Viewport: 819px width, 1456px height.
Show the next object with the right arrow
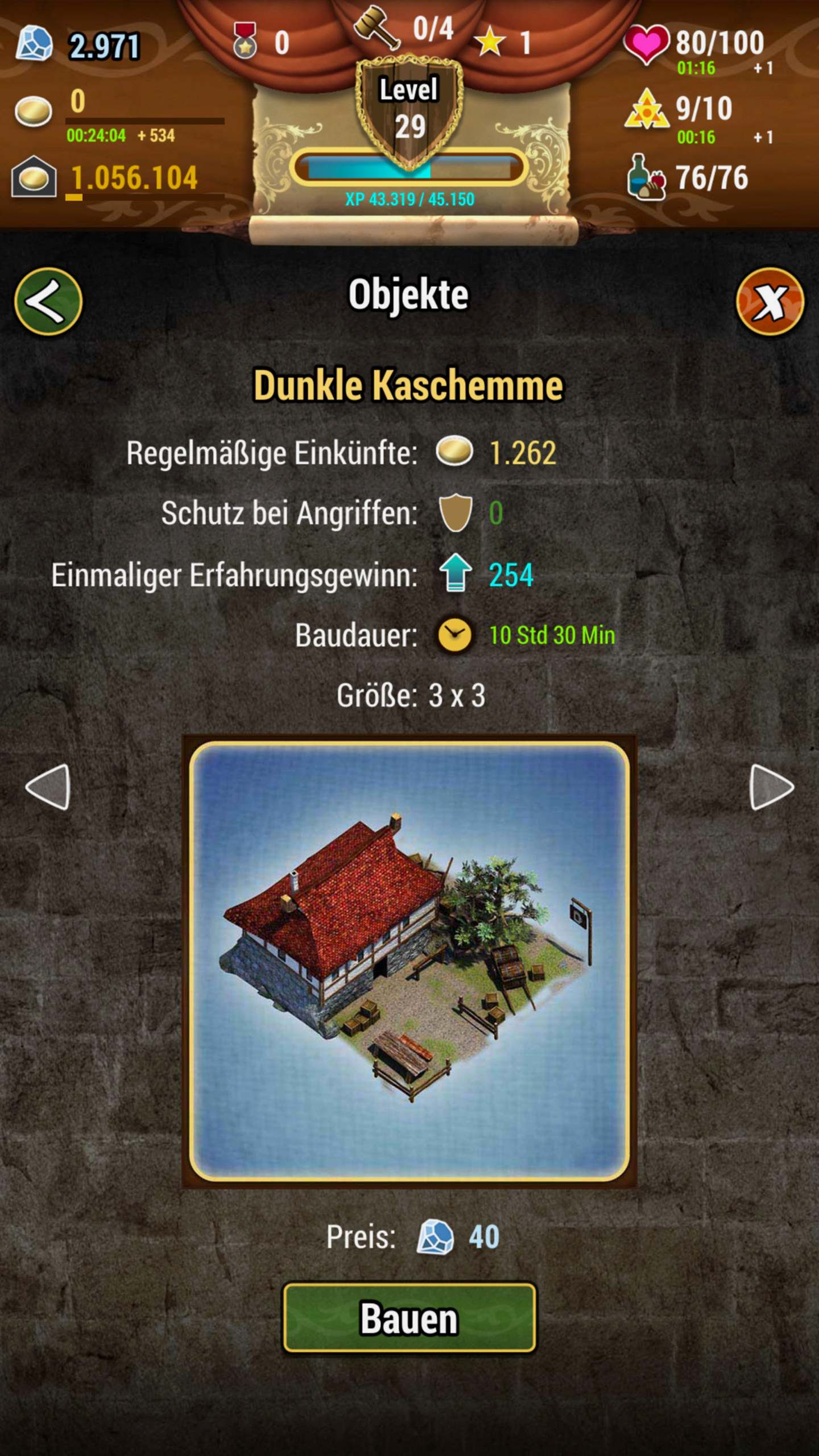point(771,787)
